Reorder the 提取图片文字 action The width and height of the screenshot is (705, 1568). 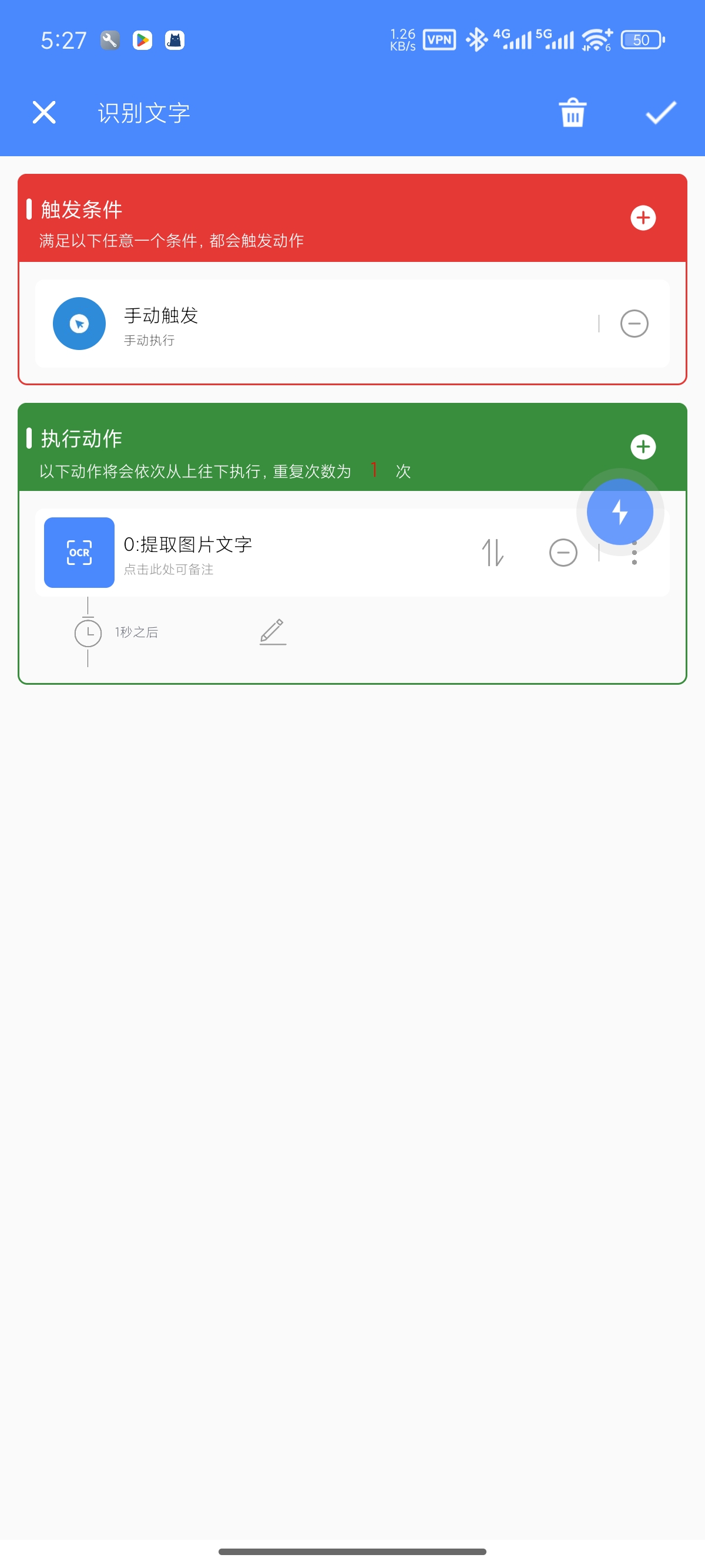(492, 553)
